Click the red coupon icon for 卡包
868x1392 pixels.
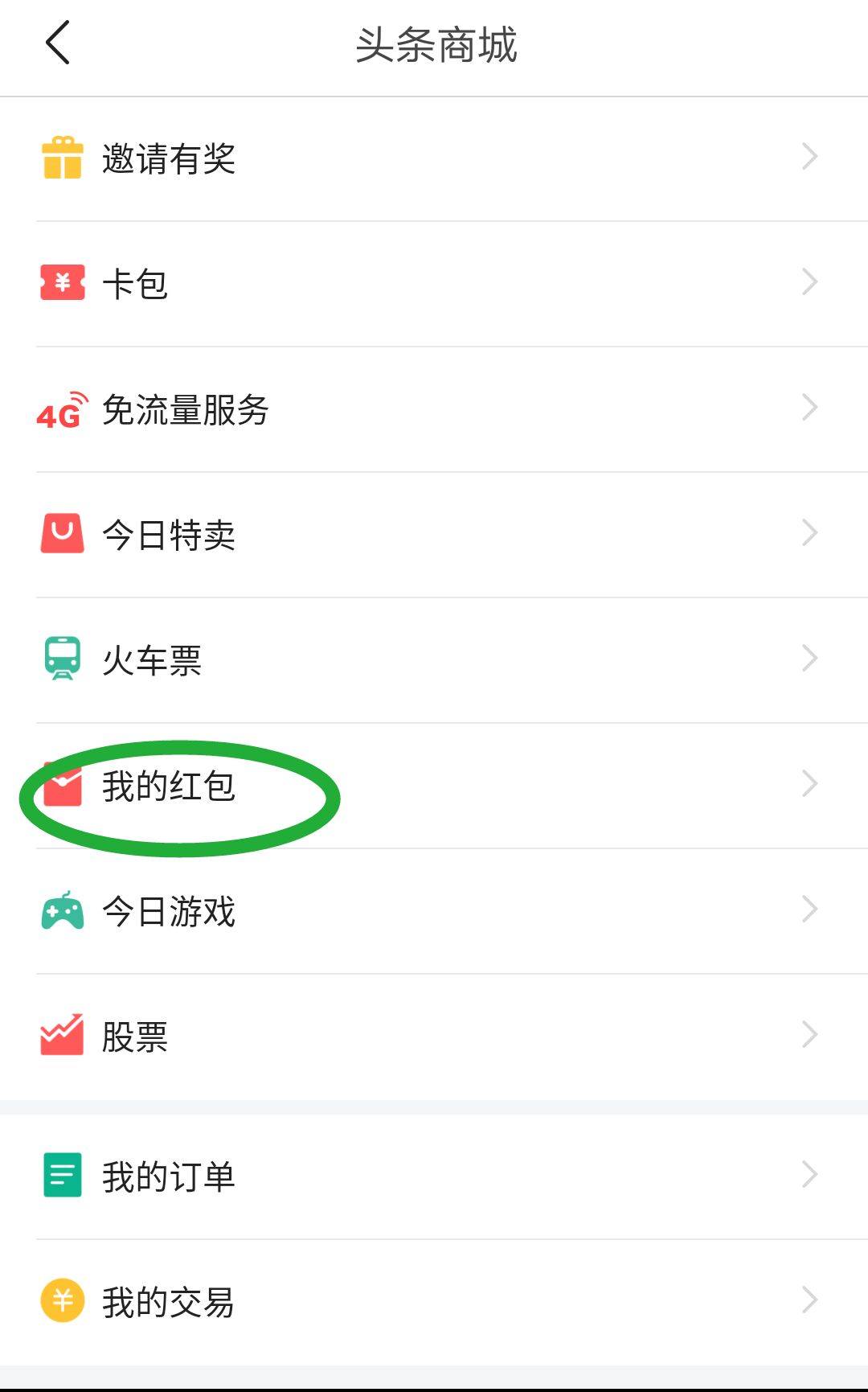pyautogui.click(x=61, y=283)
